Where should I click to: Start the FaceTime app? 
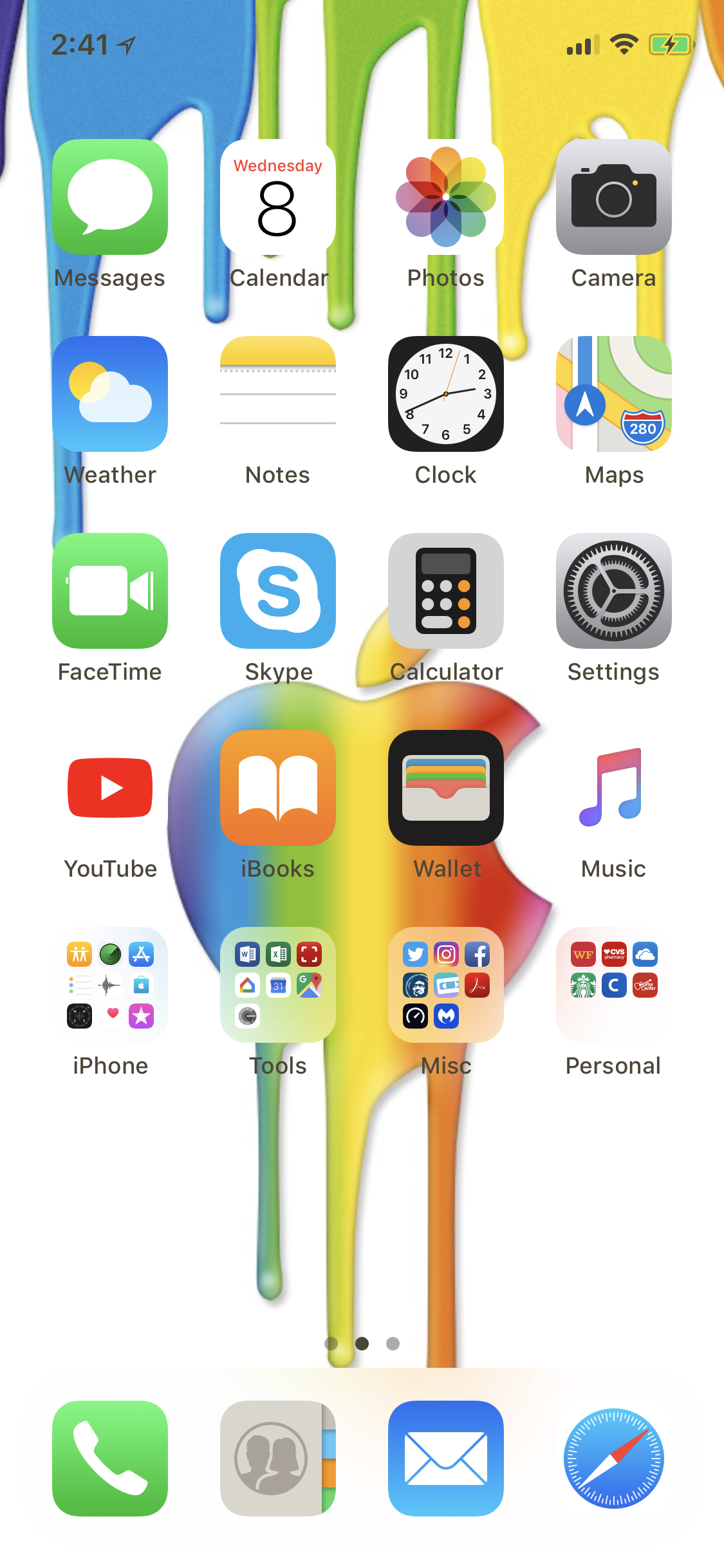point(110,591)
